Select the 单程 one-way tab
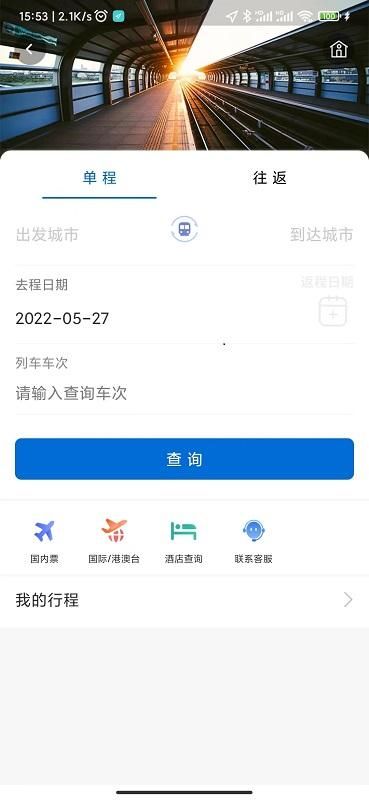Viewport: 369px width, 800px height. click(x=100, y=178)
